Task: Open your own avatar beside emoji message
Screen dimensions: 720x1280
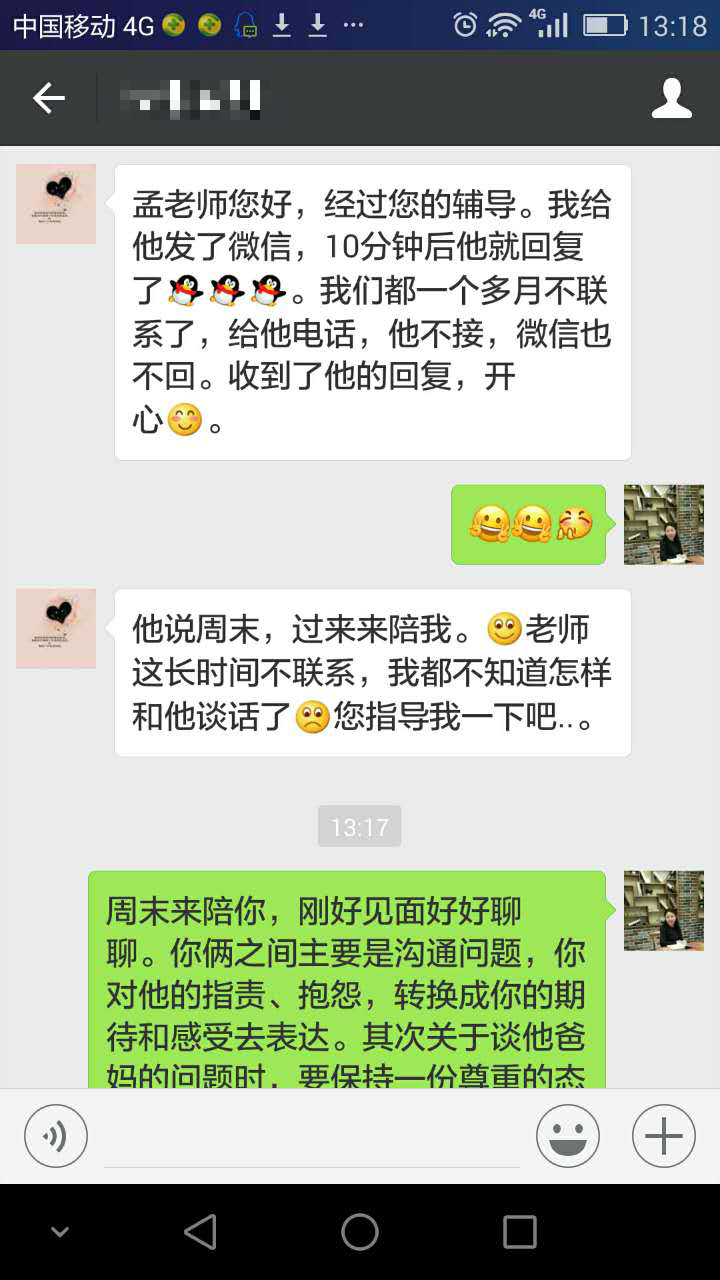Action: (x=663, y=525)
